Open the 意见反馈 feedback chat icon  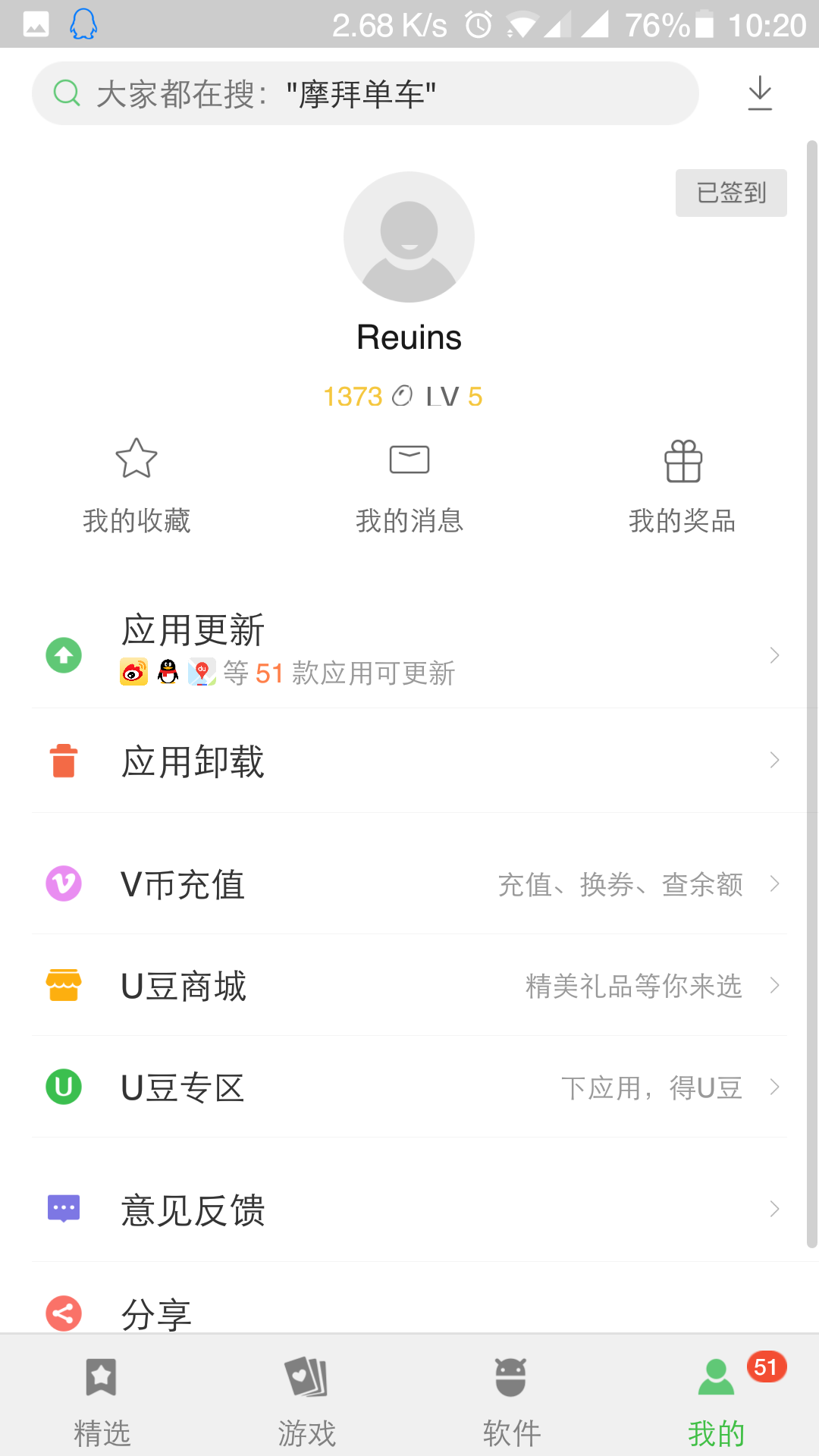coord(64,1208)
